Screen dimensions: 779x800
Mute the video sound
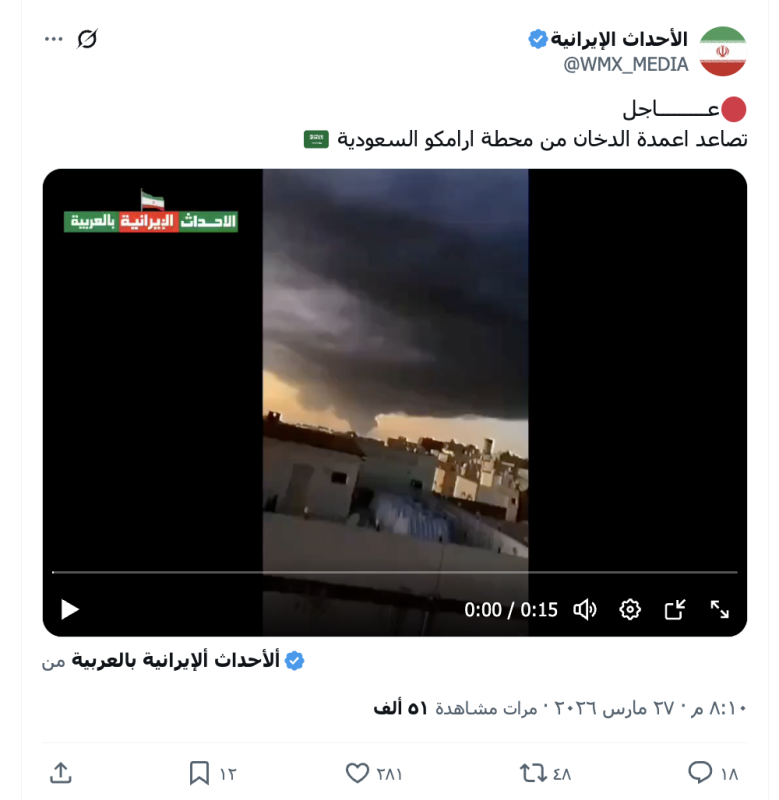click(x=585, y=609)
